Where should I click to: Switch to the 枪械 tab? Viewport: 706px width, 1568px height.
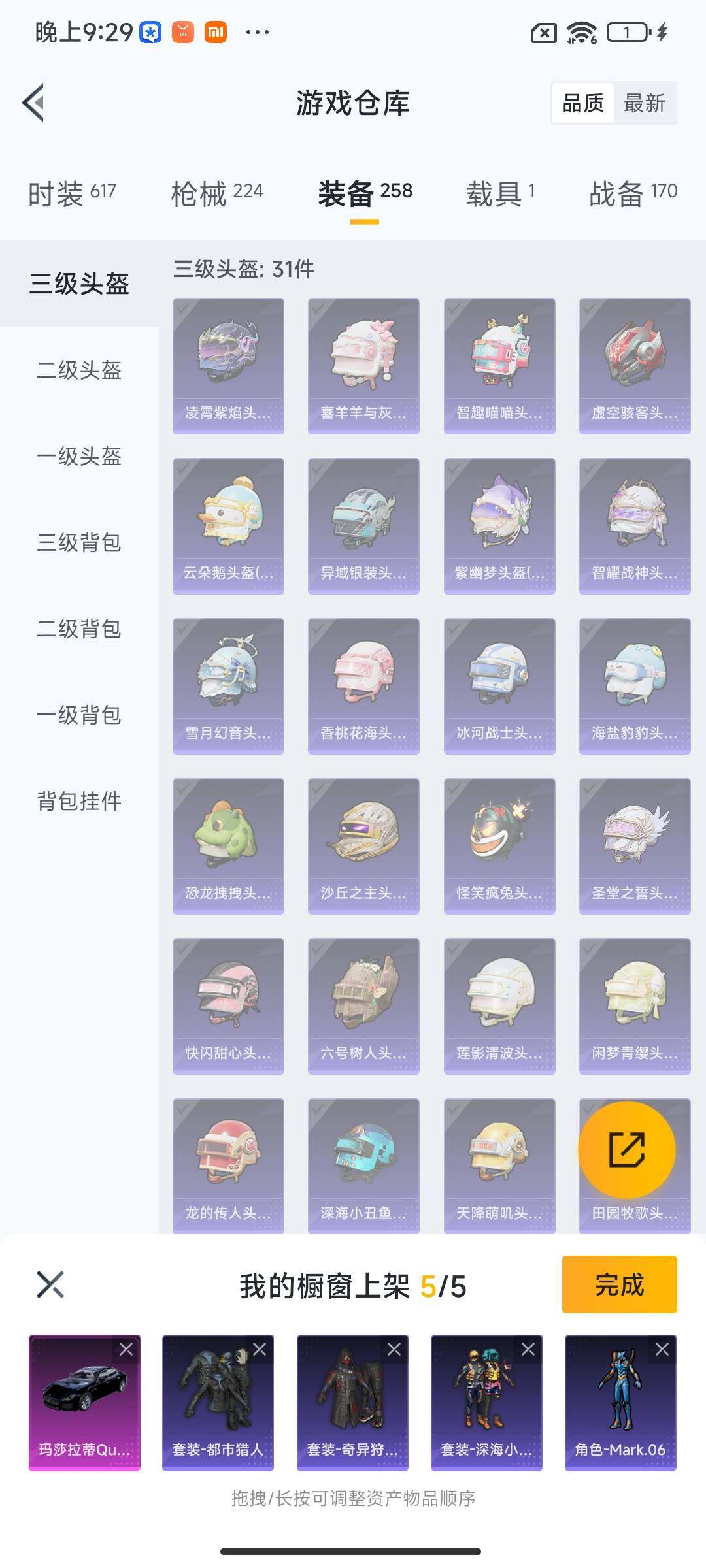[x=216, y=193]
